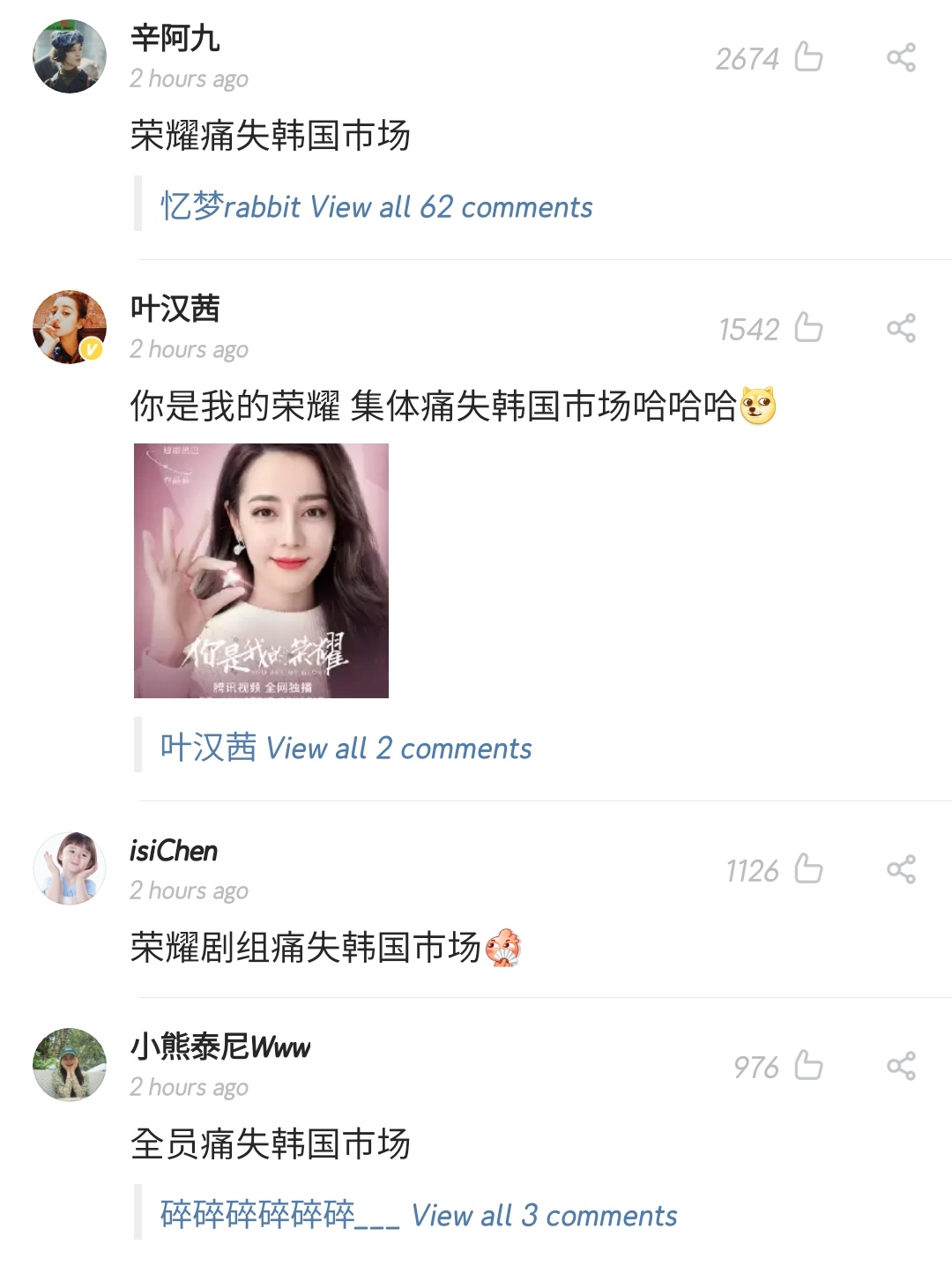This screenshot has width=952, height=1266.
Task: Like the comment by 小熊泰尼Www
Action: click(807, 1066)
